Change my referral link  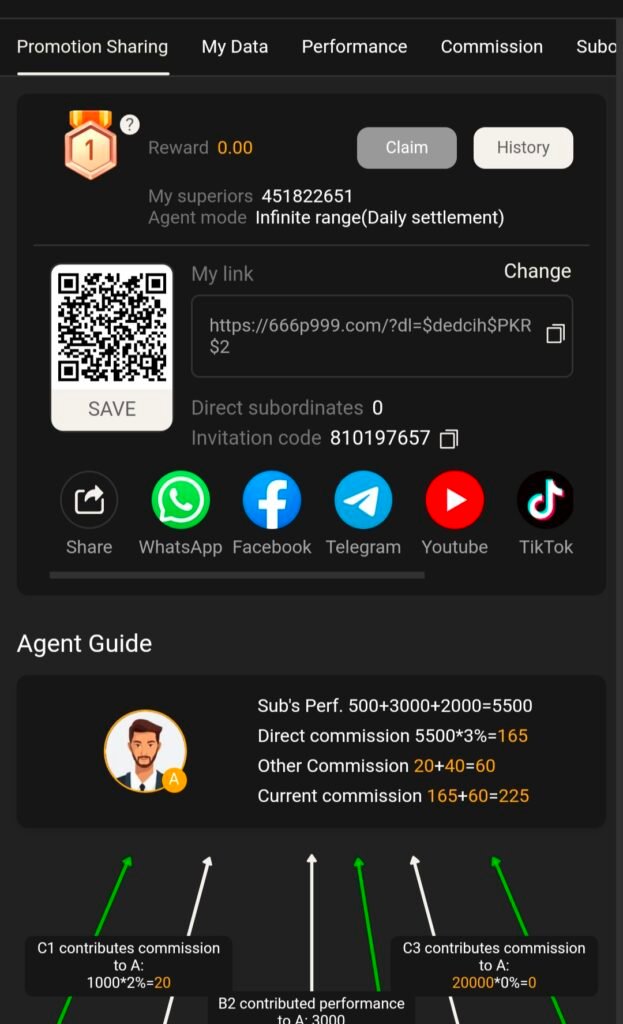click(537, 272)
